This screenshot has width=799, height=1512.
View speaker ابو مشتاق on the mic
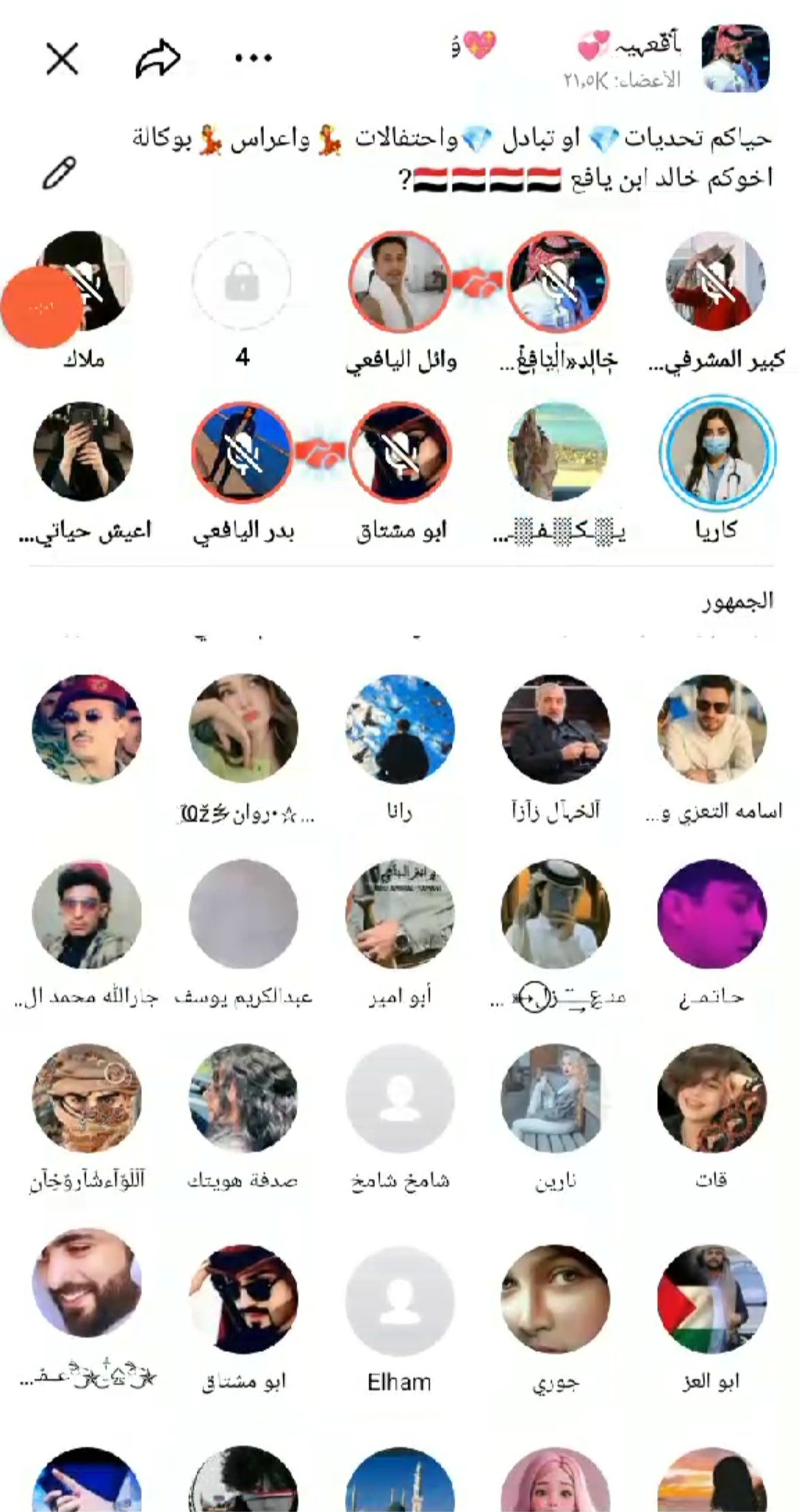click(400, 452)
